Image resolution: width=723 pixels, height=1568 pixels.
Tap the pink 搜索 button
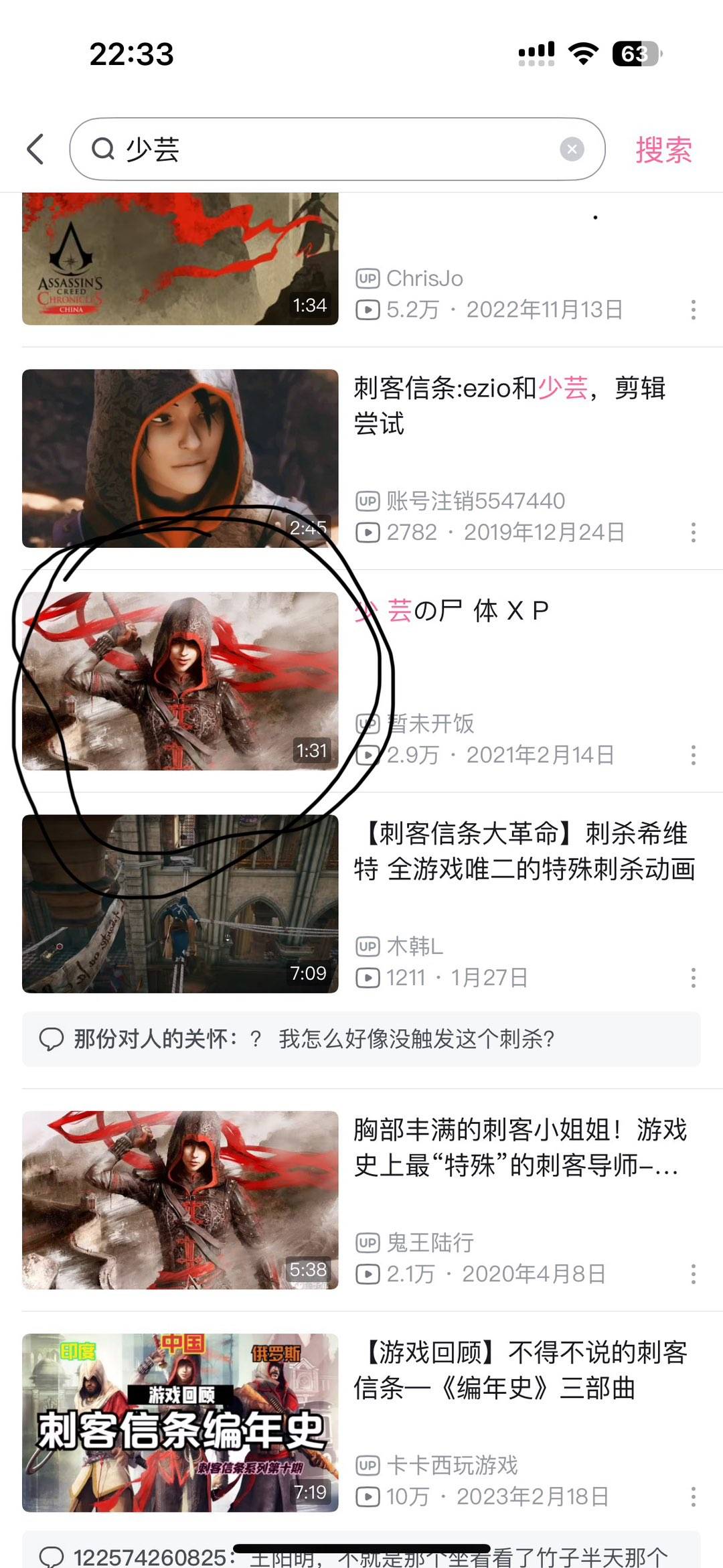pyautogui.click(x=663, y=149)
